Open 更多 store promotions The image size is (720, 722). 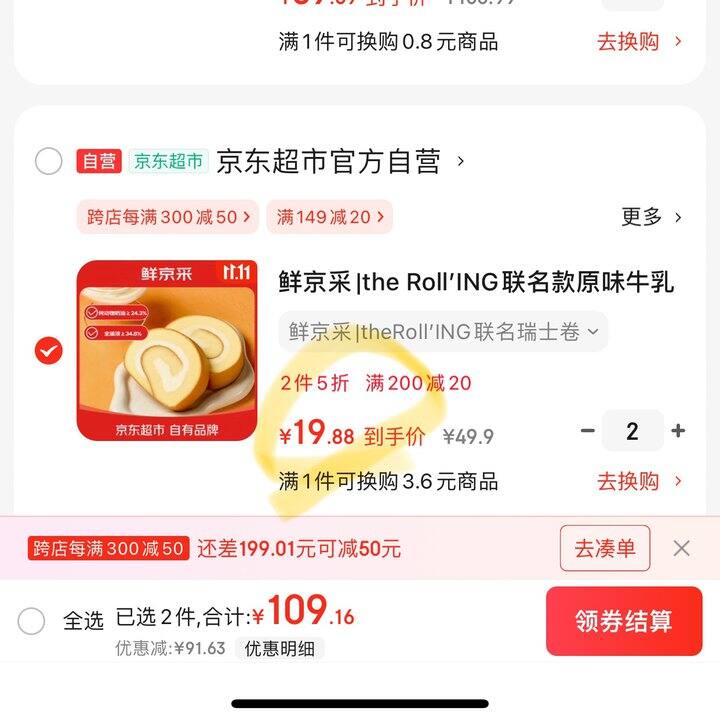coord(651,217)
